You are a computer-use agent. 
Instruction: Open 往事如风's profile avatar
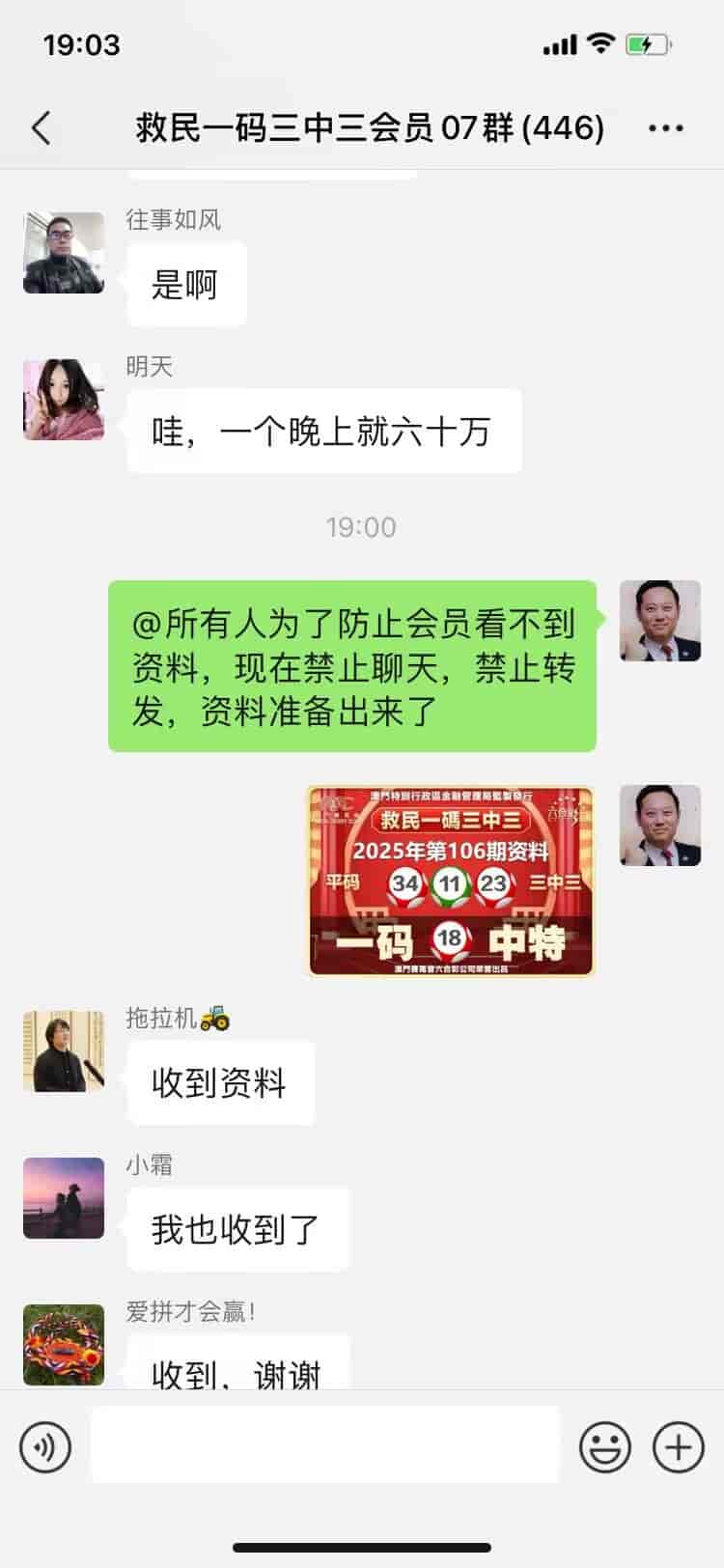64,253
